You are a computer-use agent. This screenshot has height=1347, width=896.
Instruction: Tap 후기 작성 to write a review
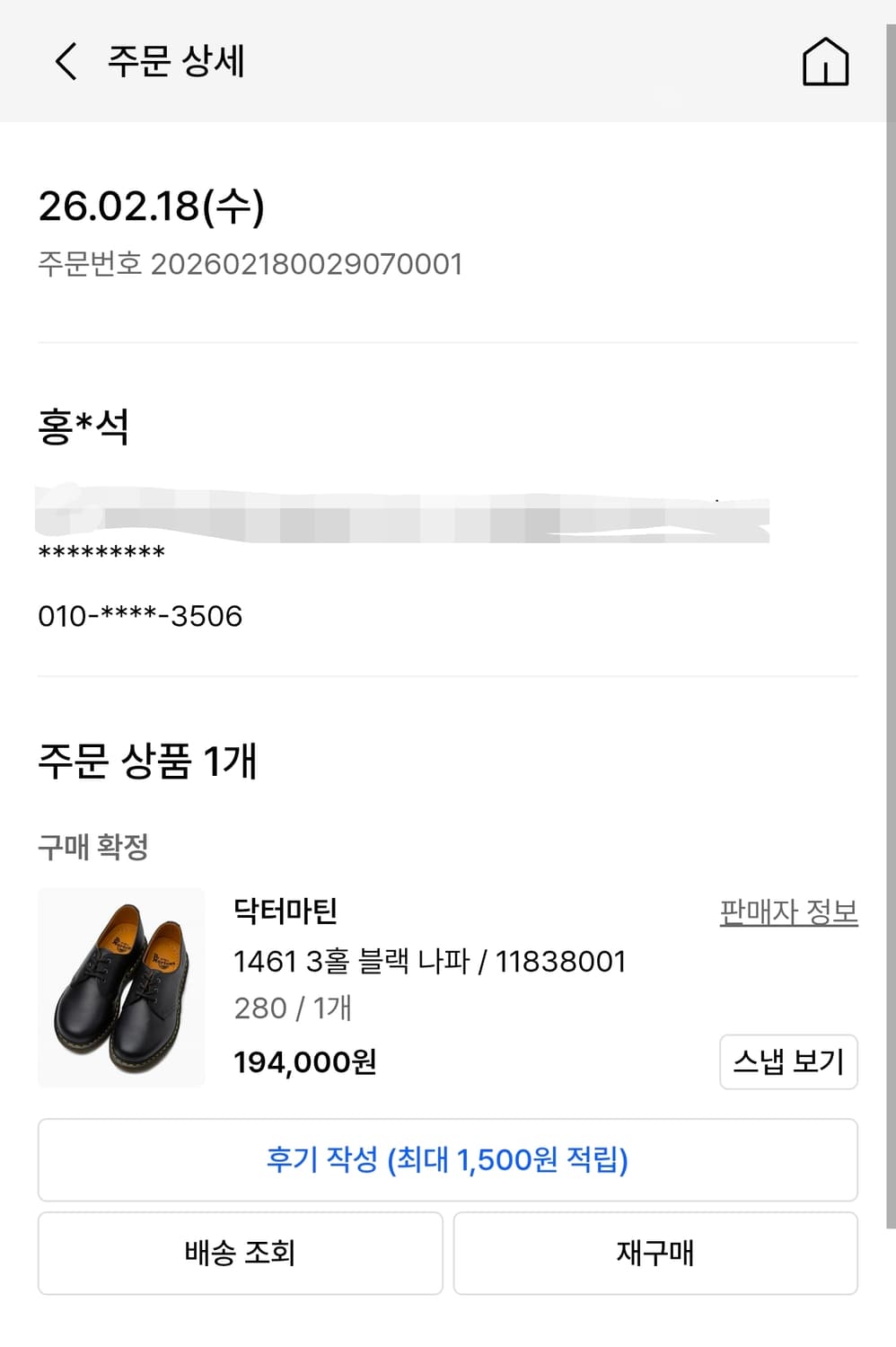pyautogui.click(x=447, y=1159)
